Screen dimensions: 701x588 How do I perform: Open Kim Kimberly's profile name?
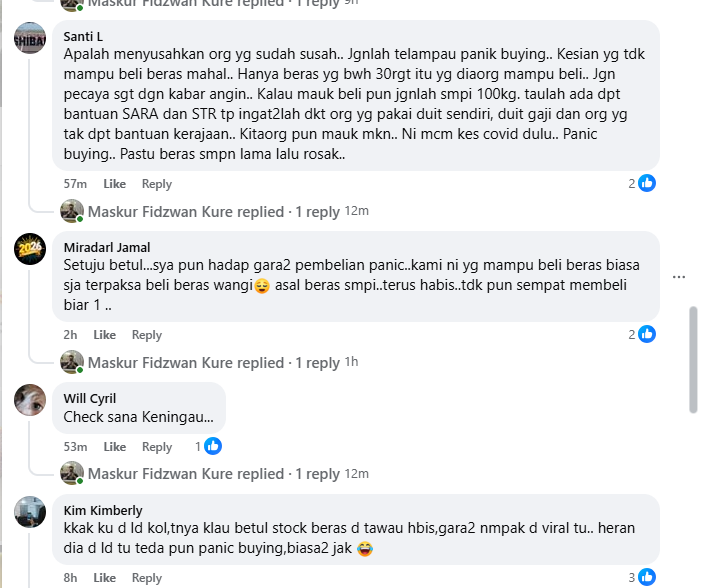pyautogui.click(x=103, y=510)
